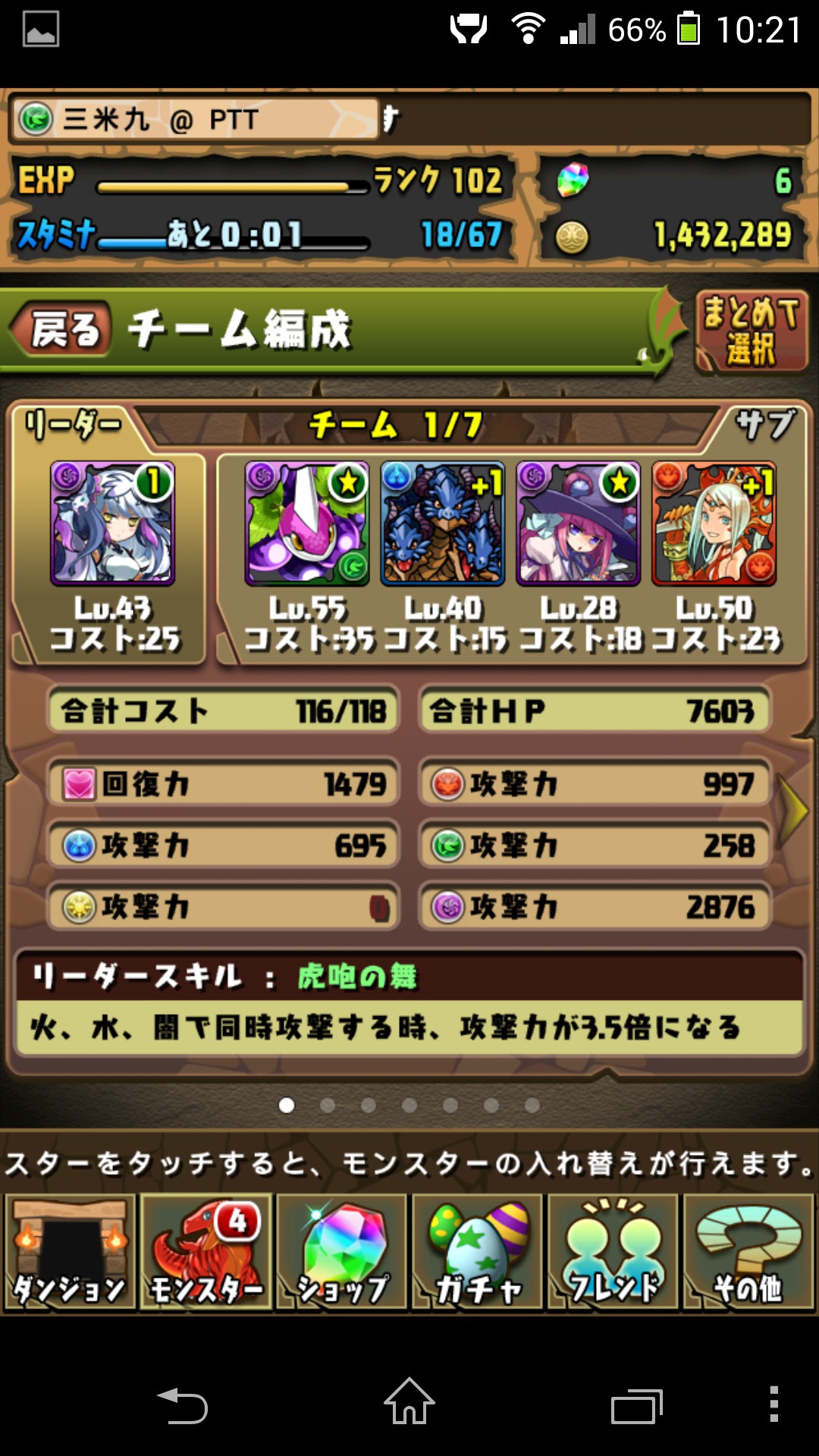
Task: Open まとめて選択 bulk selection
Action: 751,331
